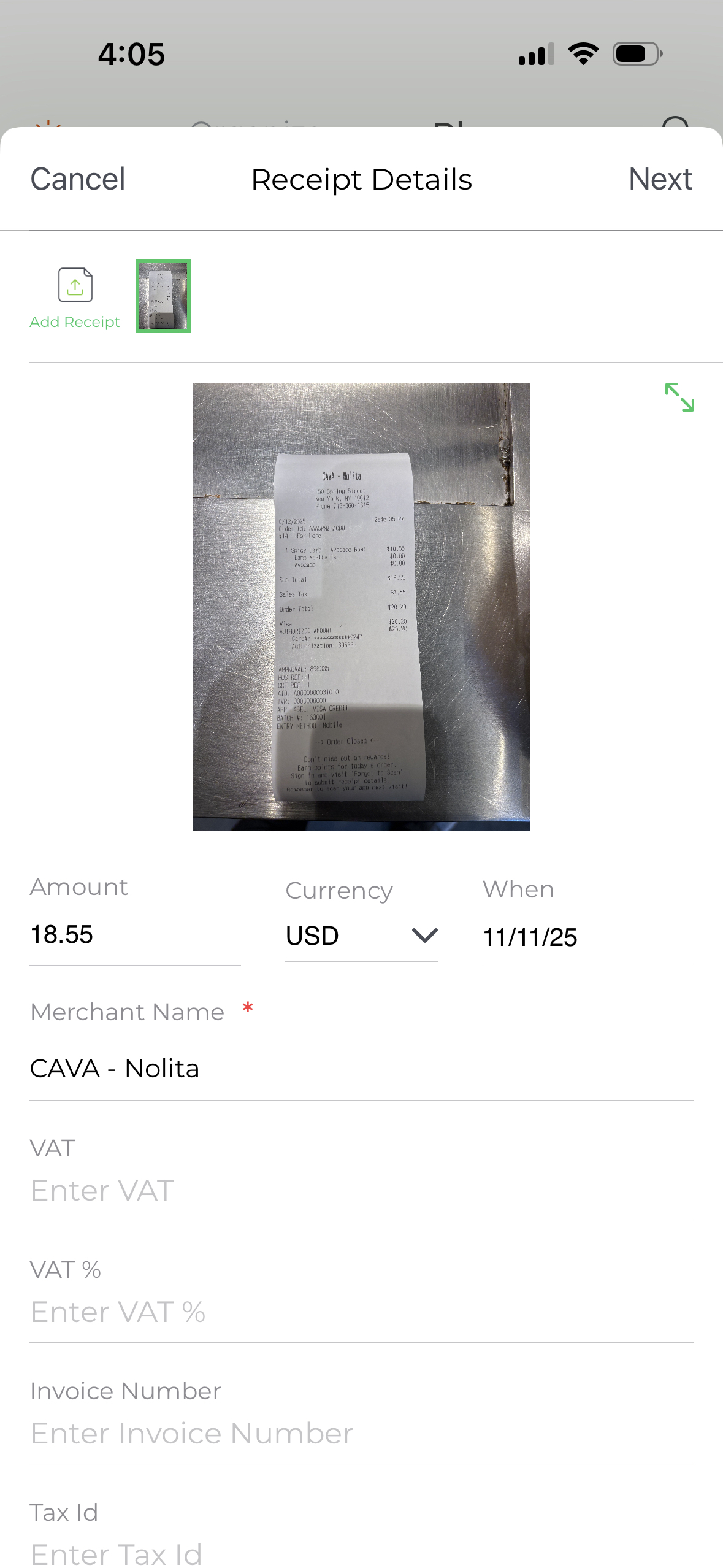Focus the Enter Invoice Number field

point(361,1434)
